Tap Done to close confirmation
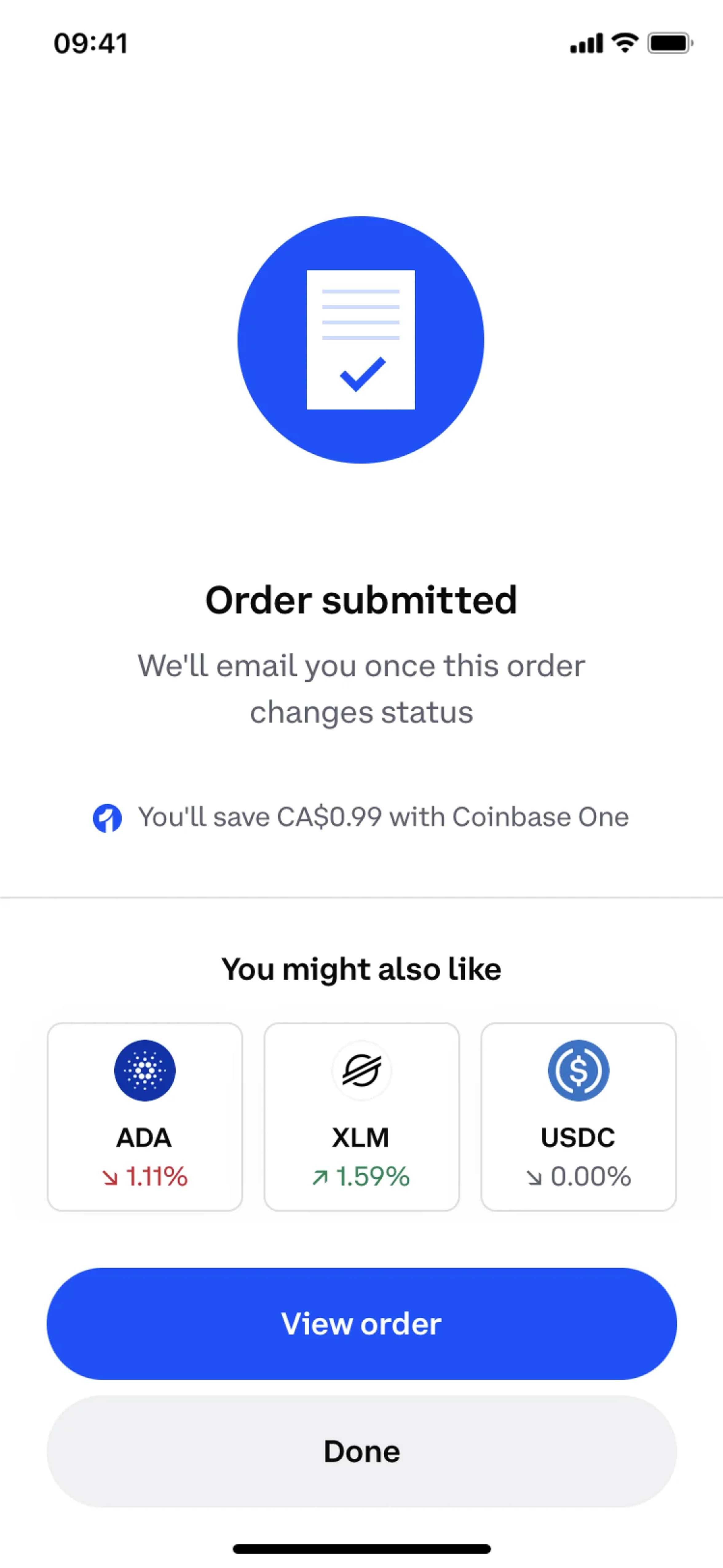The width and height of the screenshot is (723, 1568). point(361,1451)
